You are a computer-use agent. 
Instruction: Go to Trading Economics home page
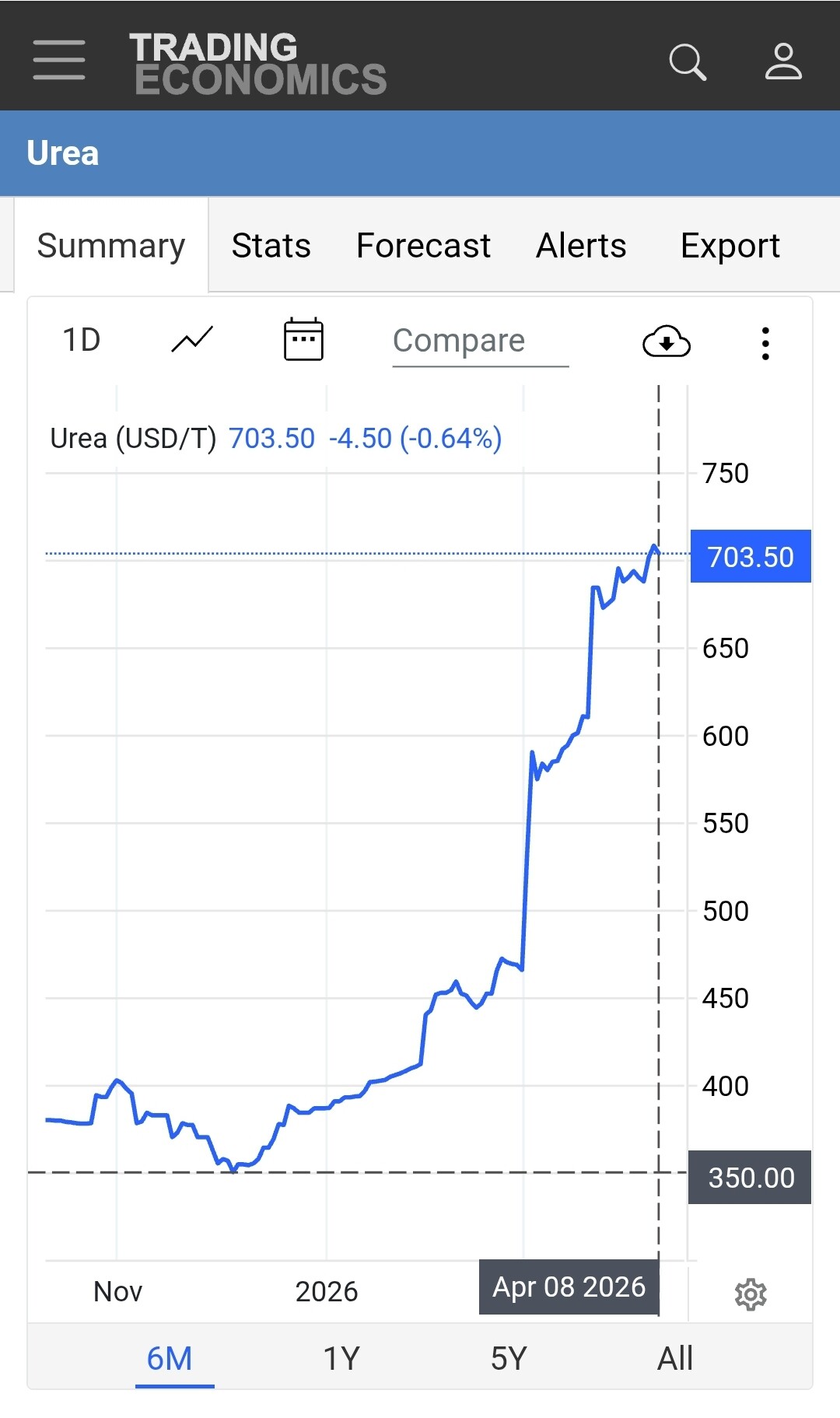click(257, 64)
